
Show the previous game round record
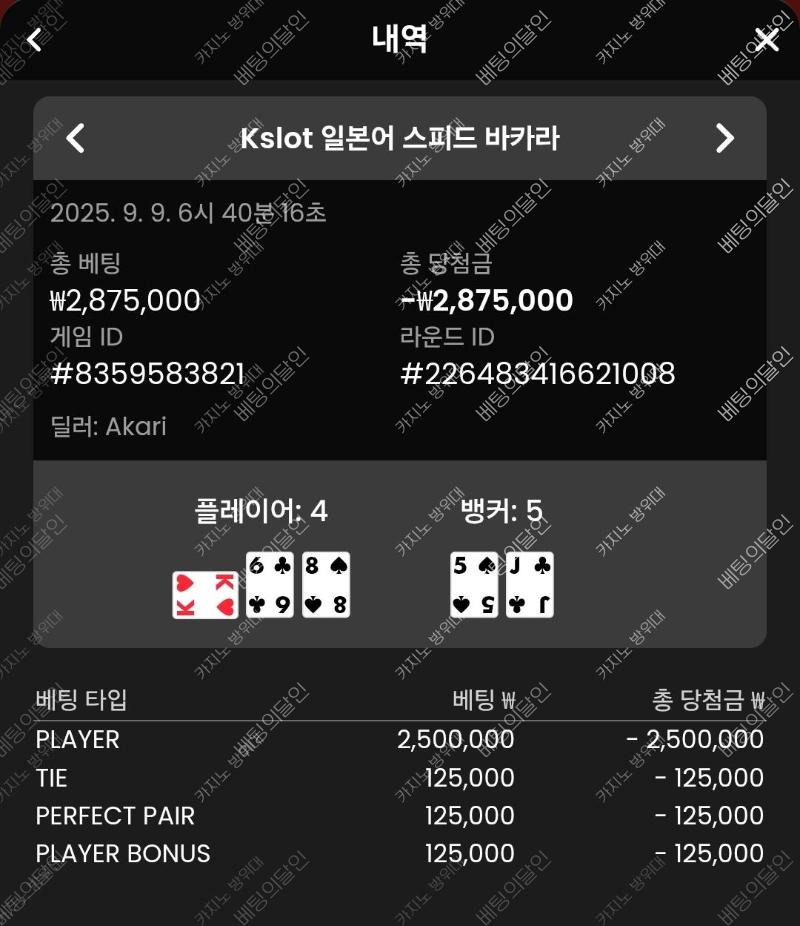75,138
